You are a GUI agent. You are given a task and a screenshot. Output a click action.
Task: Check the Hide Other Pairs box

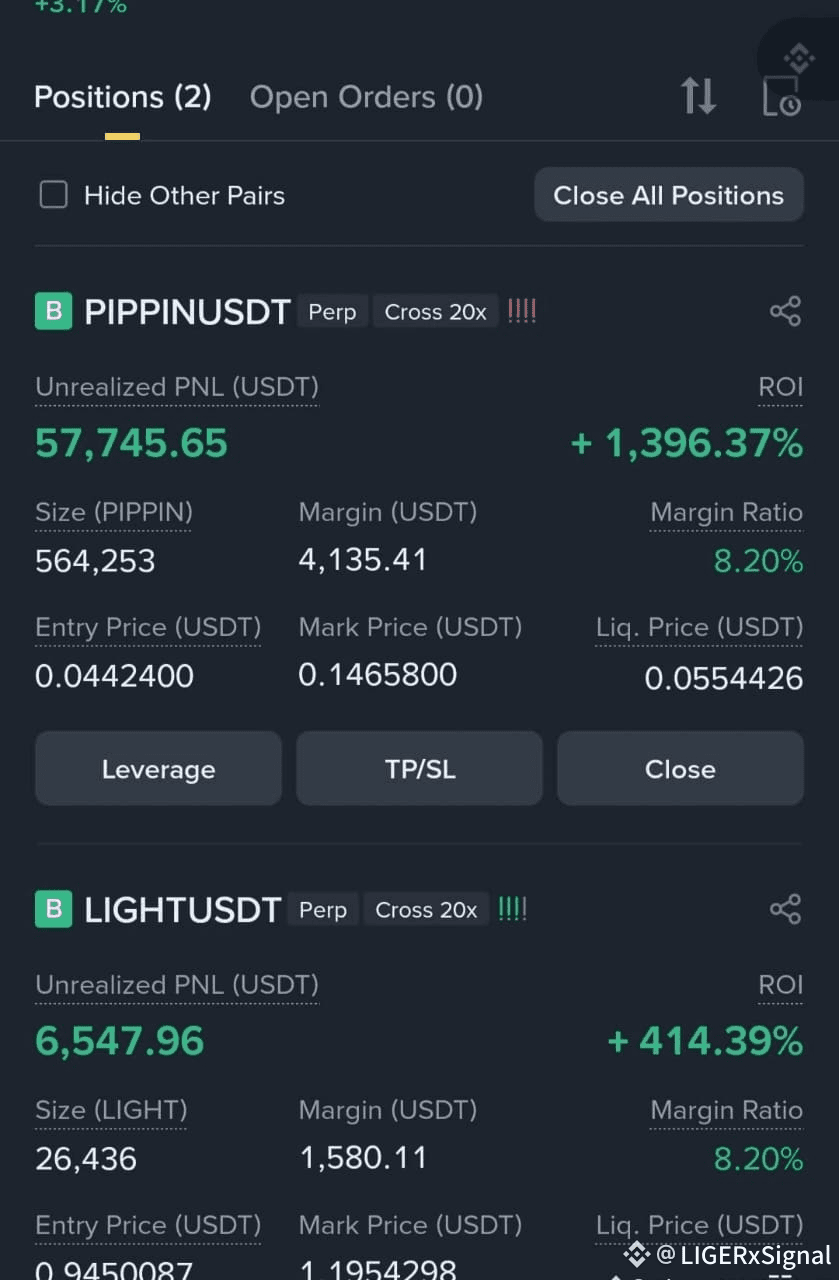point(53,195)
